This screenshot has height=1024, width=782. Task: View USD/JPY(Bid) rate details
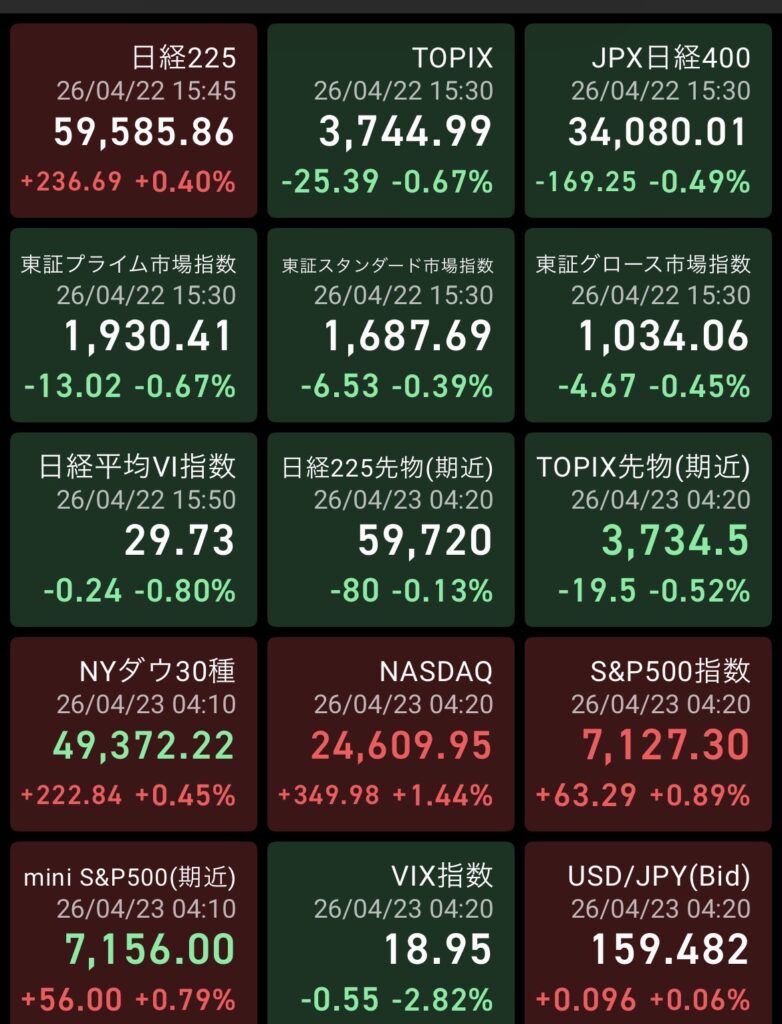pos(648,935)
